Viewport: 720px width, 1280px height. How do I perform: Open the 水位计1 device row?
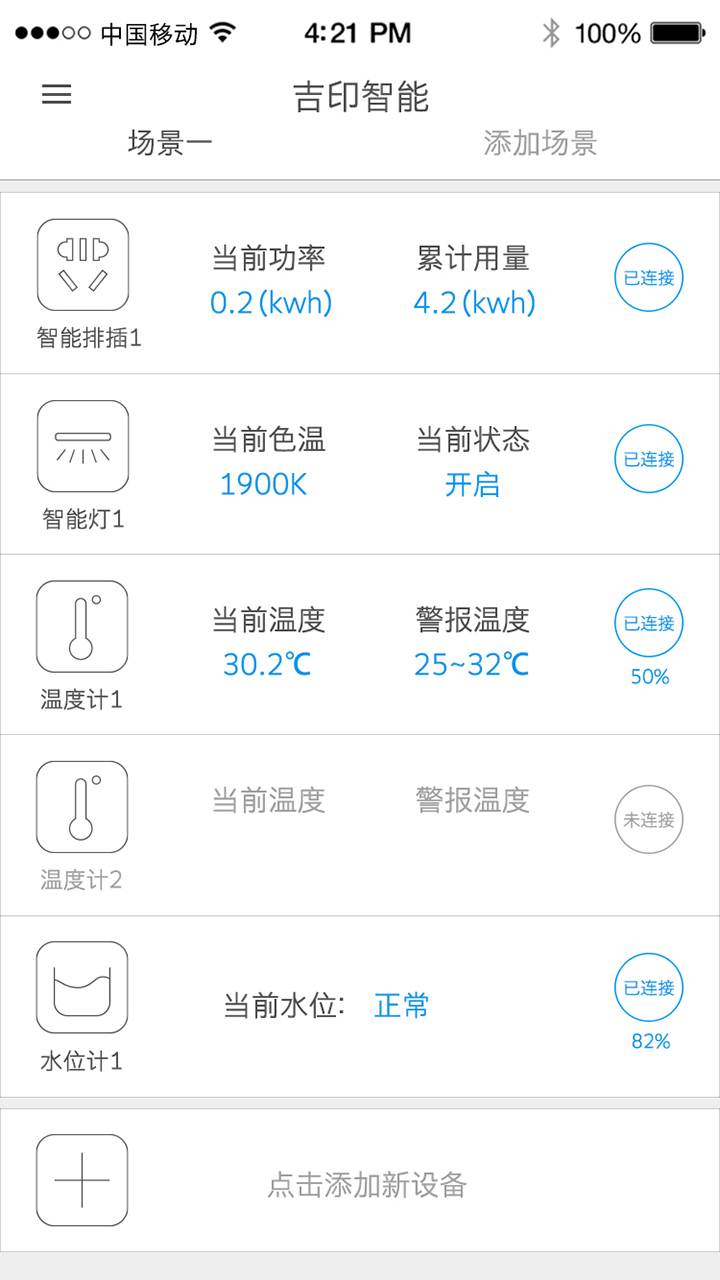tap(360, 1006)
